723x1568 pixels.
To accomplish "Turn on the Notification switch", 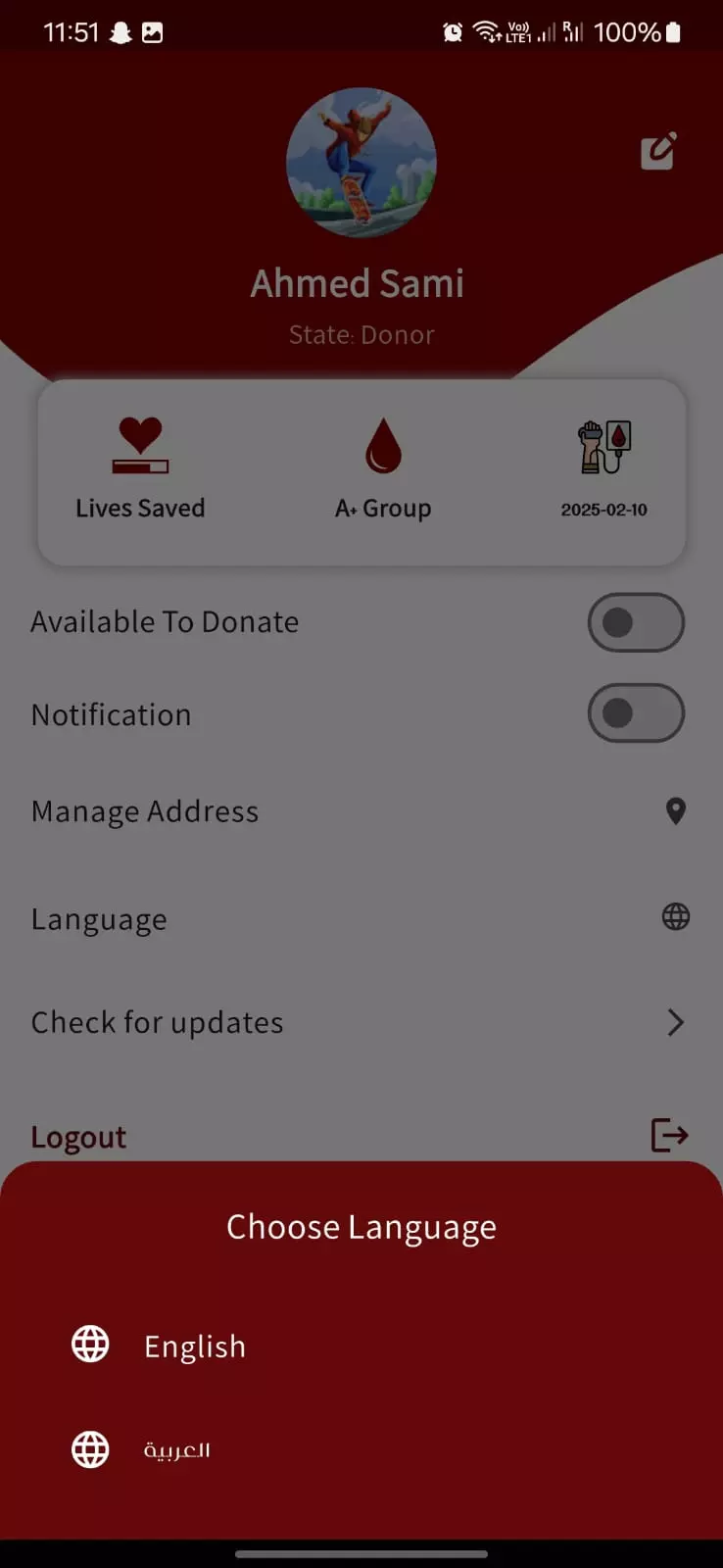I will point(636,712).
